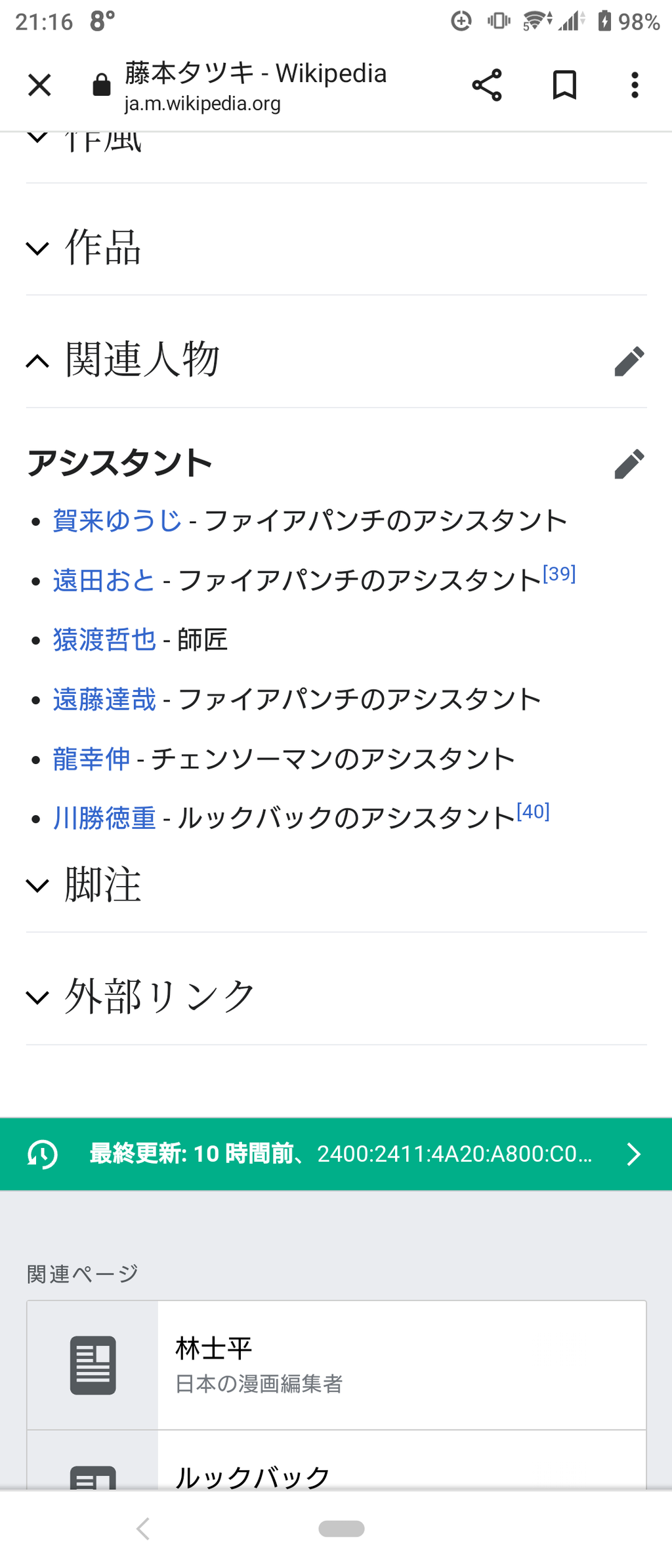Open the 猿渡哲也 link
This screenshot has height=1568, width=672.
(x=104, y=640)
